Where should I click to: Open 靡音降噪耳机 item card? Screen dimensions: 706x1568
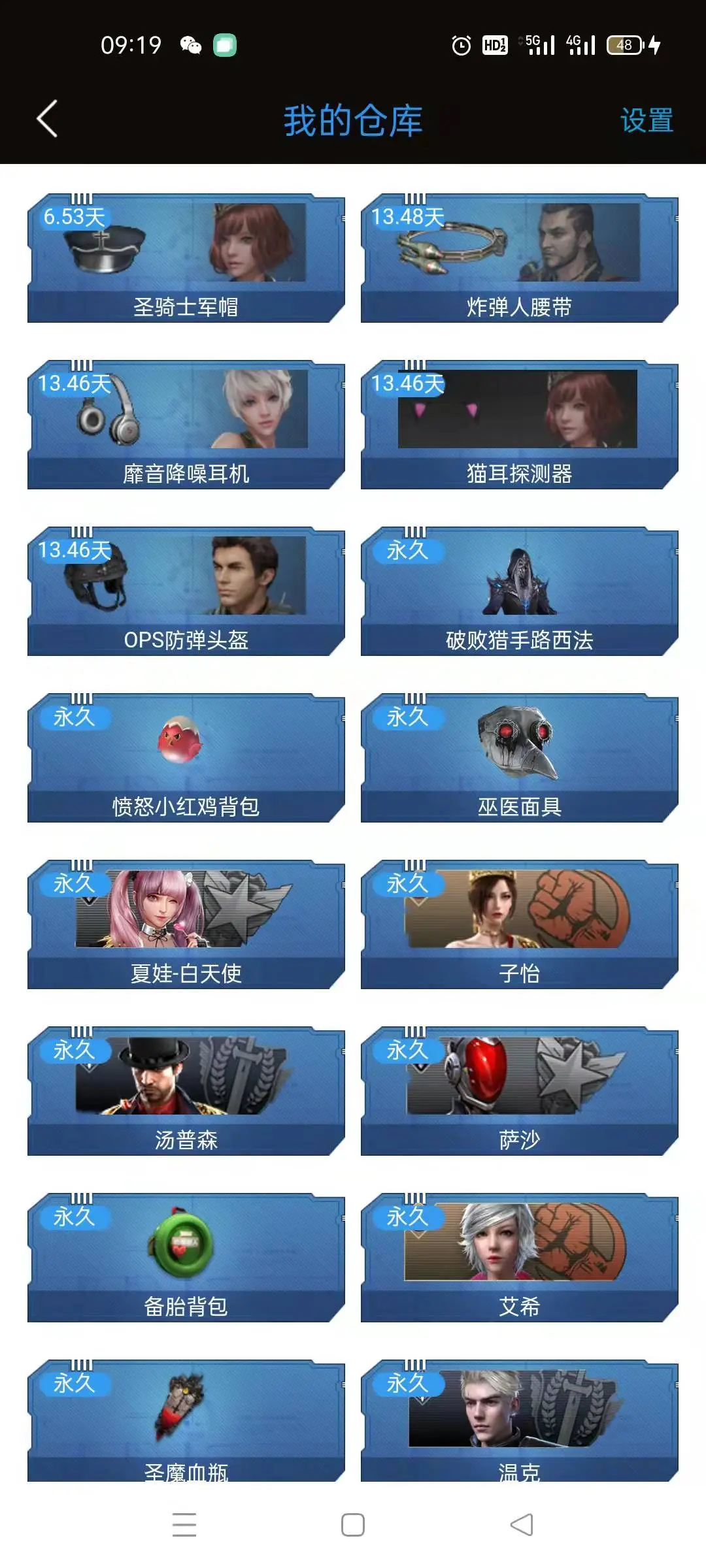[186, 425]
